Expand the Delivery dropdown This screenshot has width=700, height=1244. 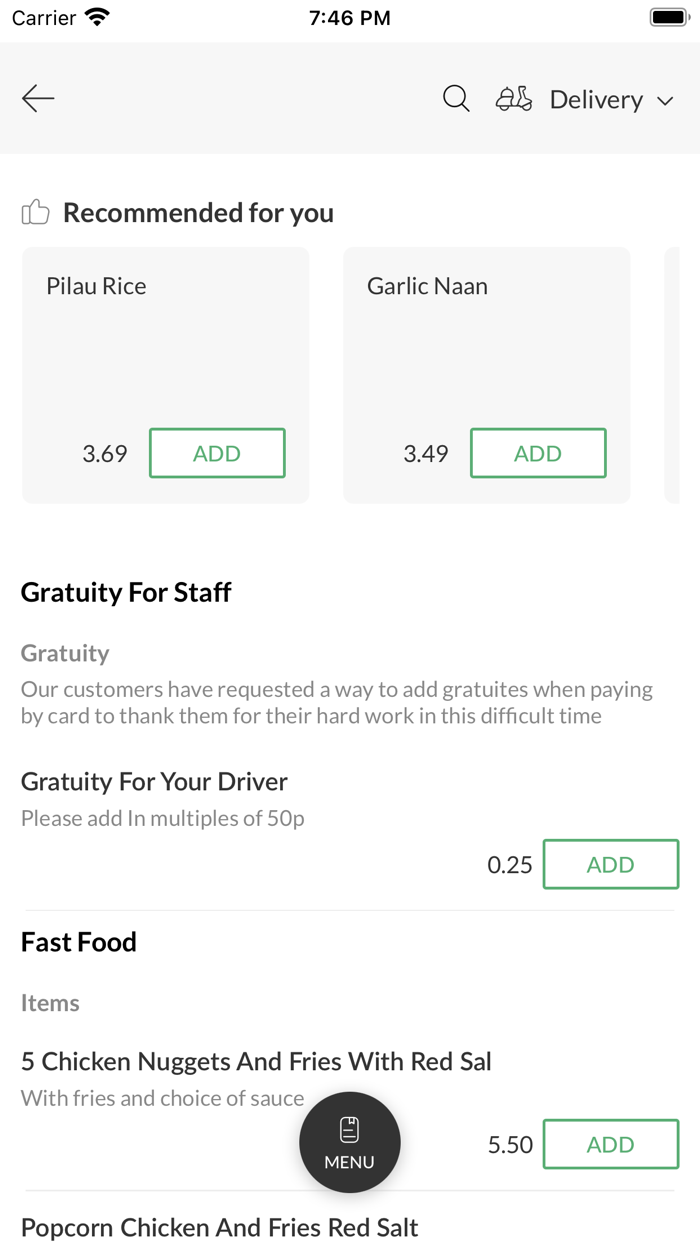coord(585,99)
